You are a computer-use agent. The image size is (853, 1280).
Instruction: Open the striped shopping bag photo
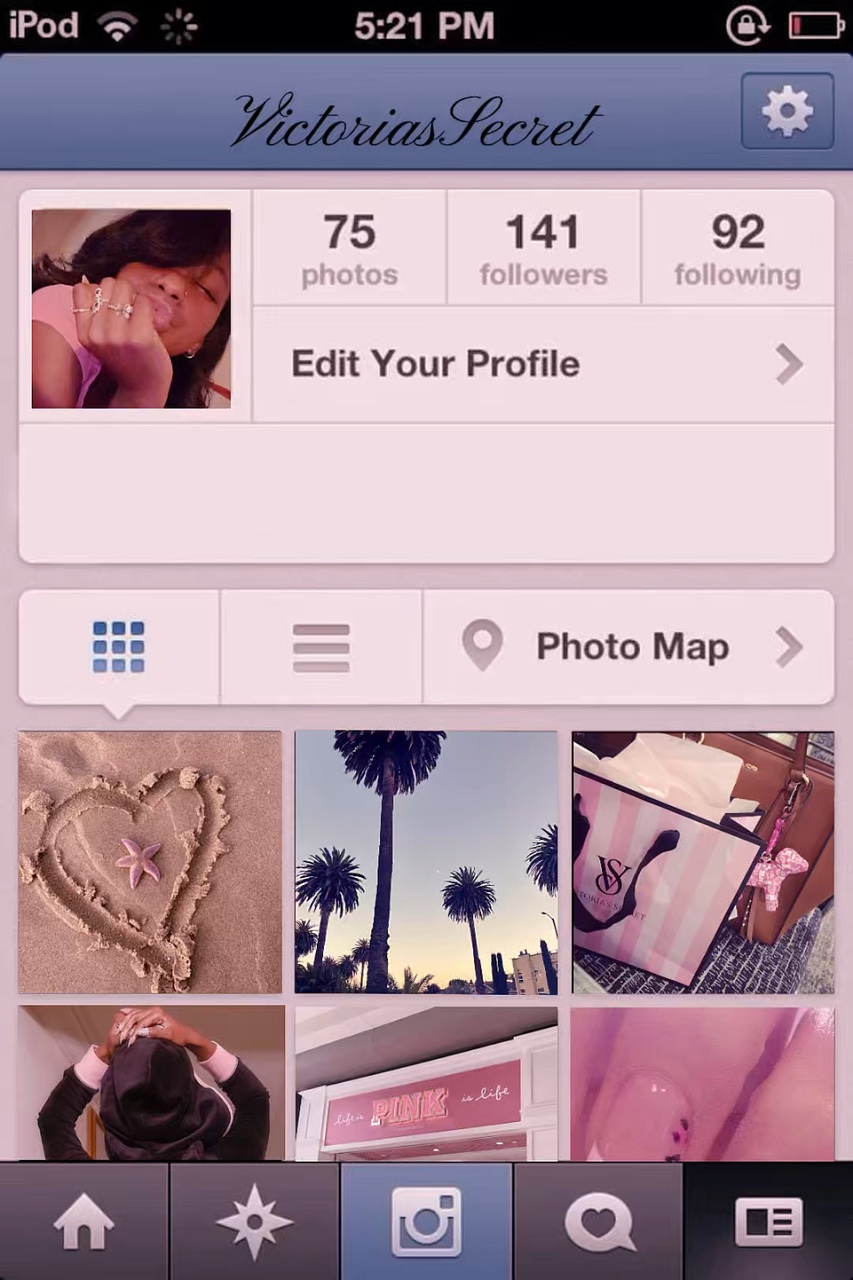(x=702, y=862)
